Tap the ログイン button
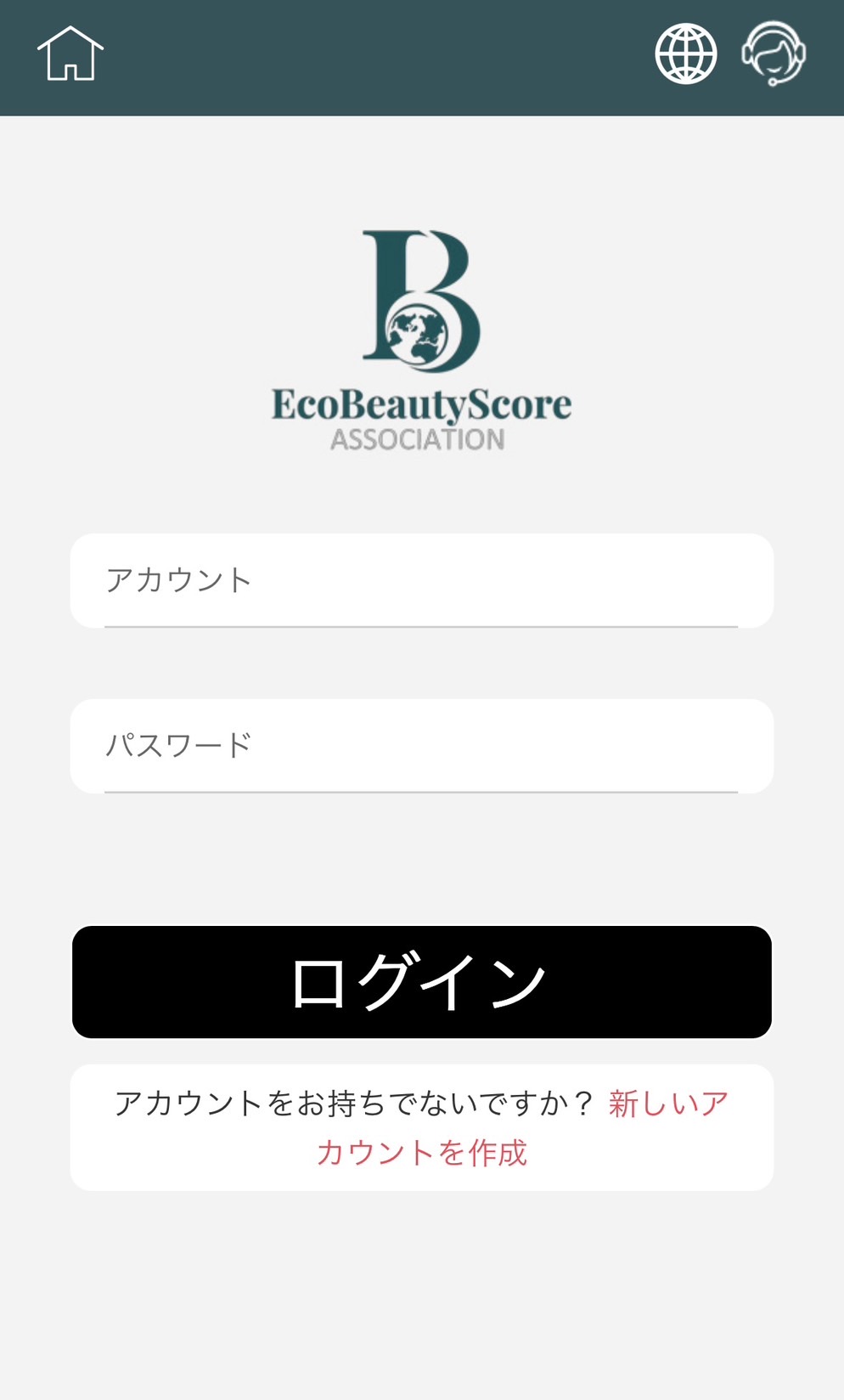The width and height of the screenshot is (844, 1400). pyautogui.click(x=421, y=982)
